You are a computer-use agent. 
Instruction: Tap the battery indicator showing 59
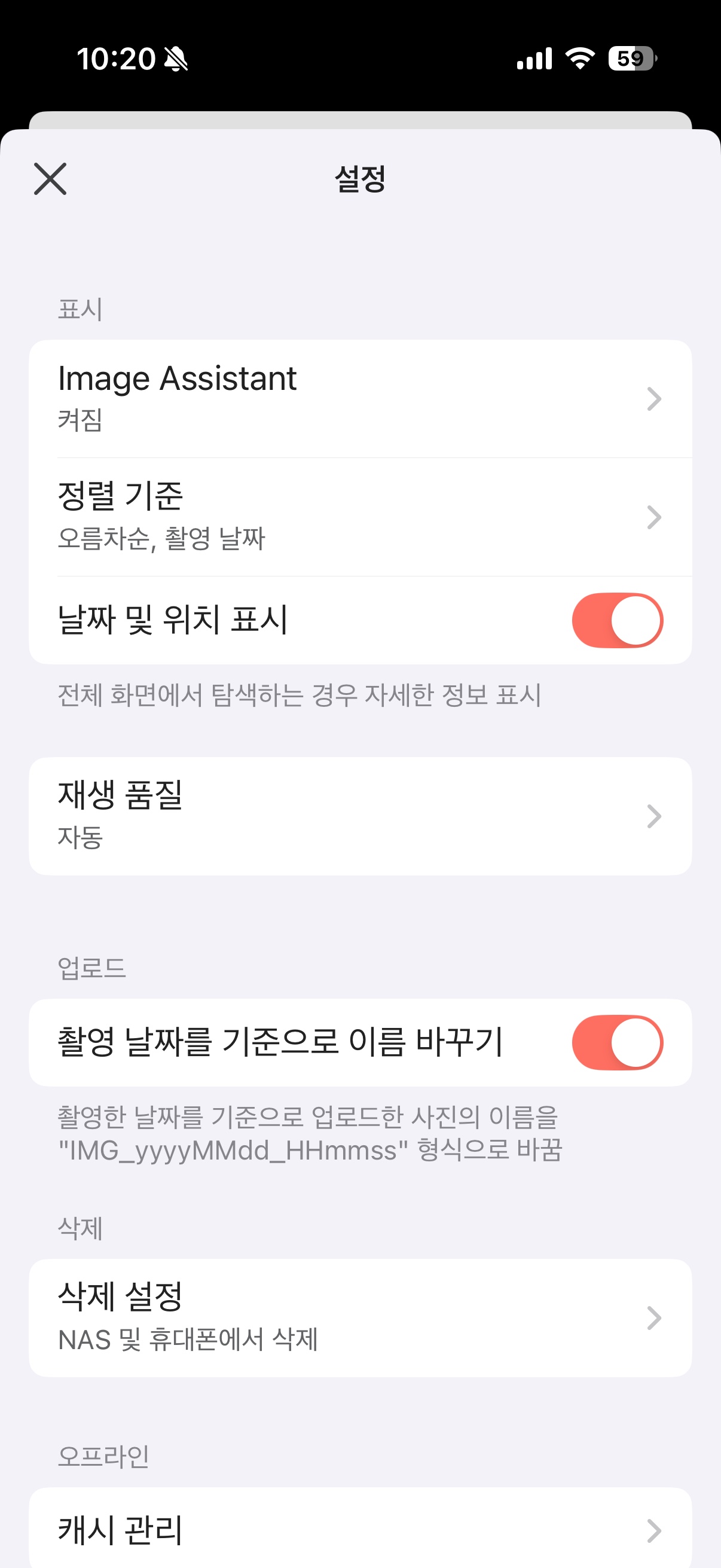coord(630,58)
